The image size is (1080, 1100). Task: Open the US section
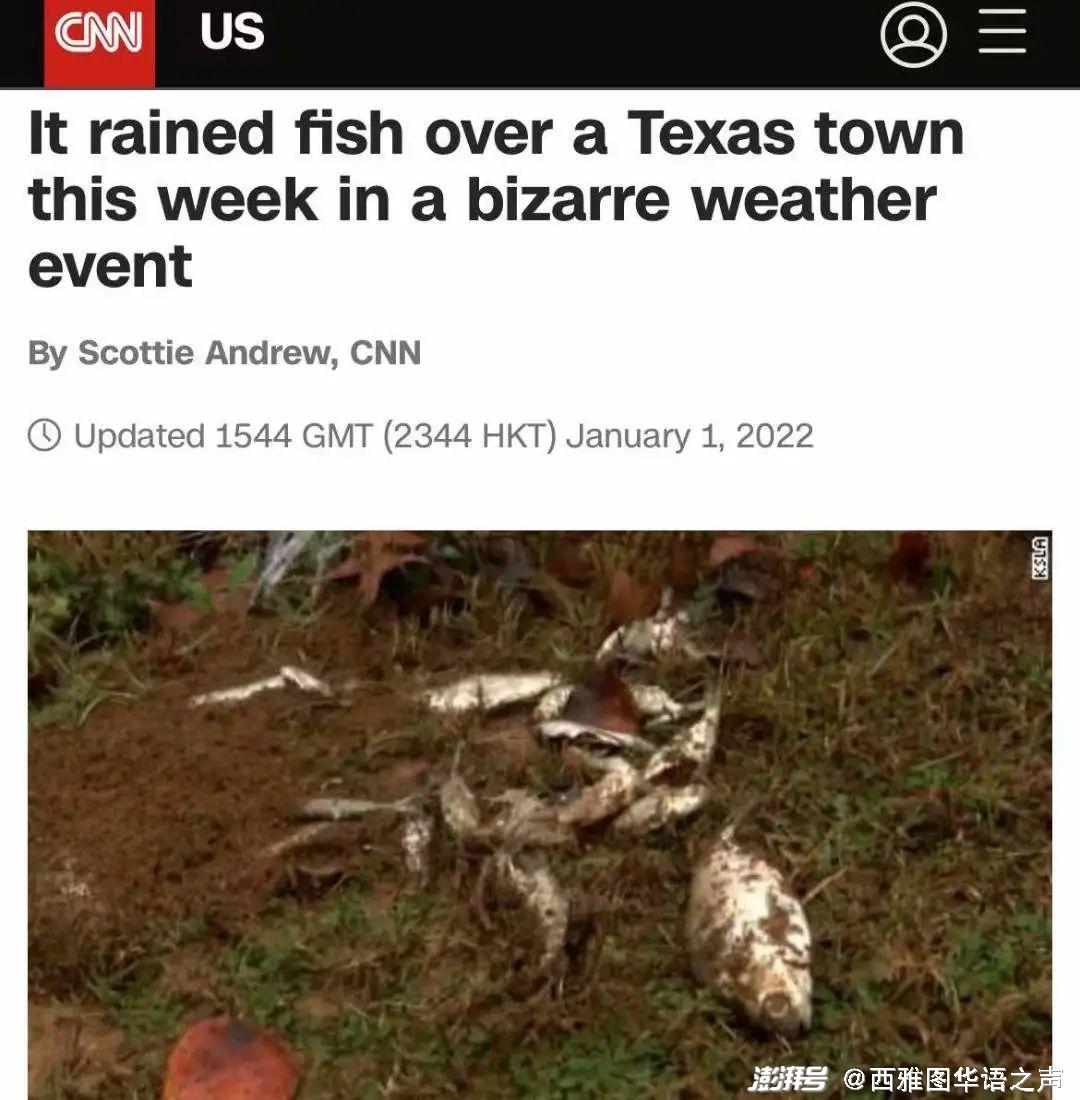(231, 33)
